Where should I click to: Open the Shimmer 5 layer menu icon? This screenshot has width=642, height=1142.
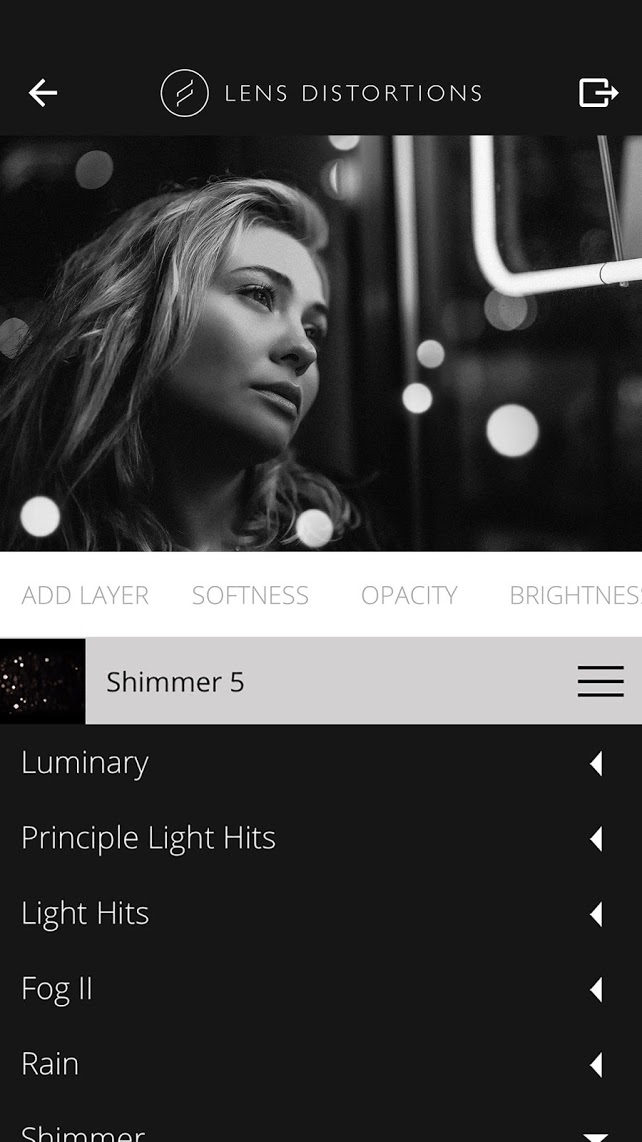tap(600, 681)
